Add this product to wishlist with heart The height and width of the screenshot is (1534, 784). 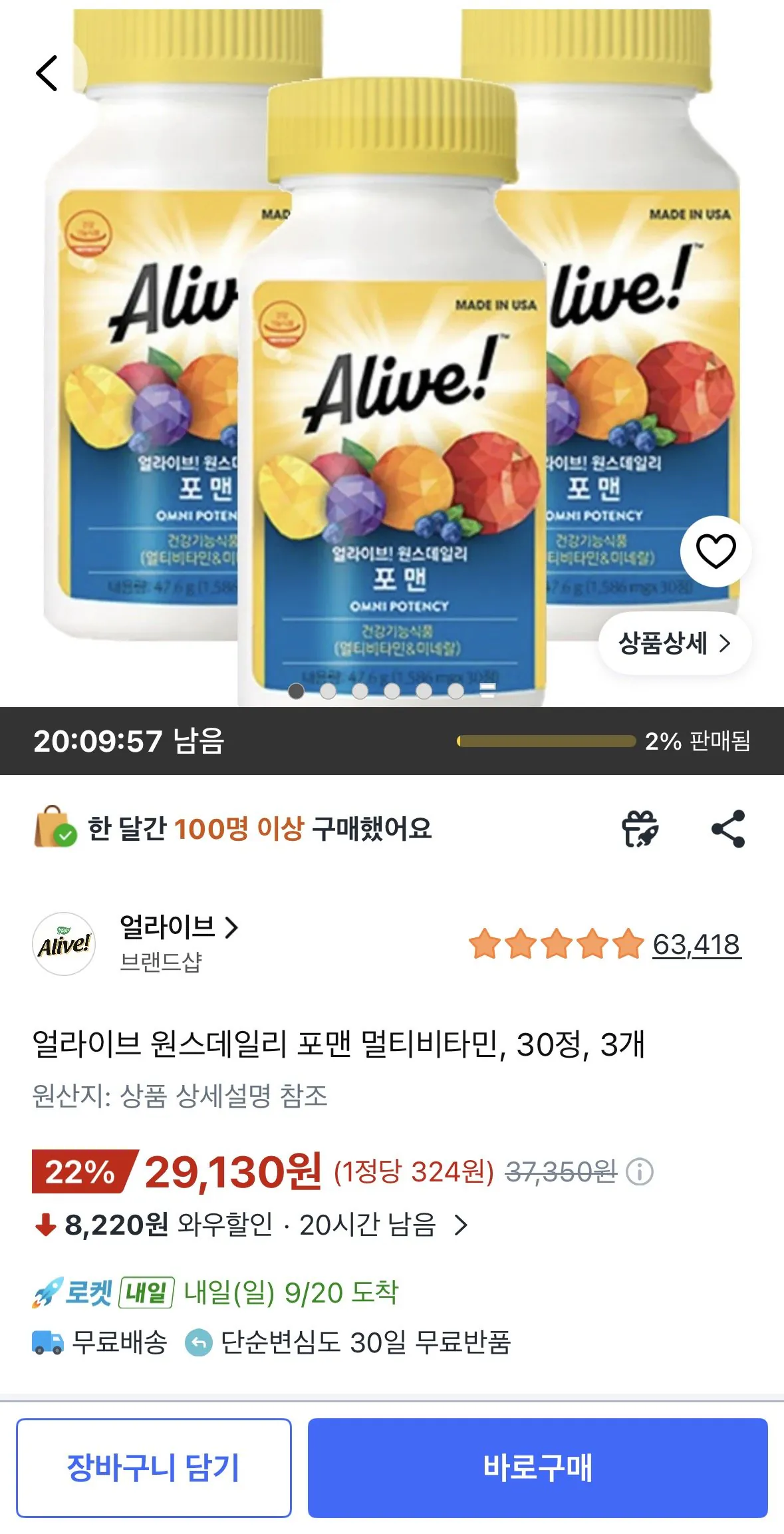coord(716,551)
